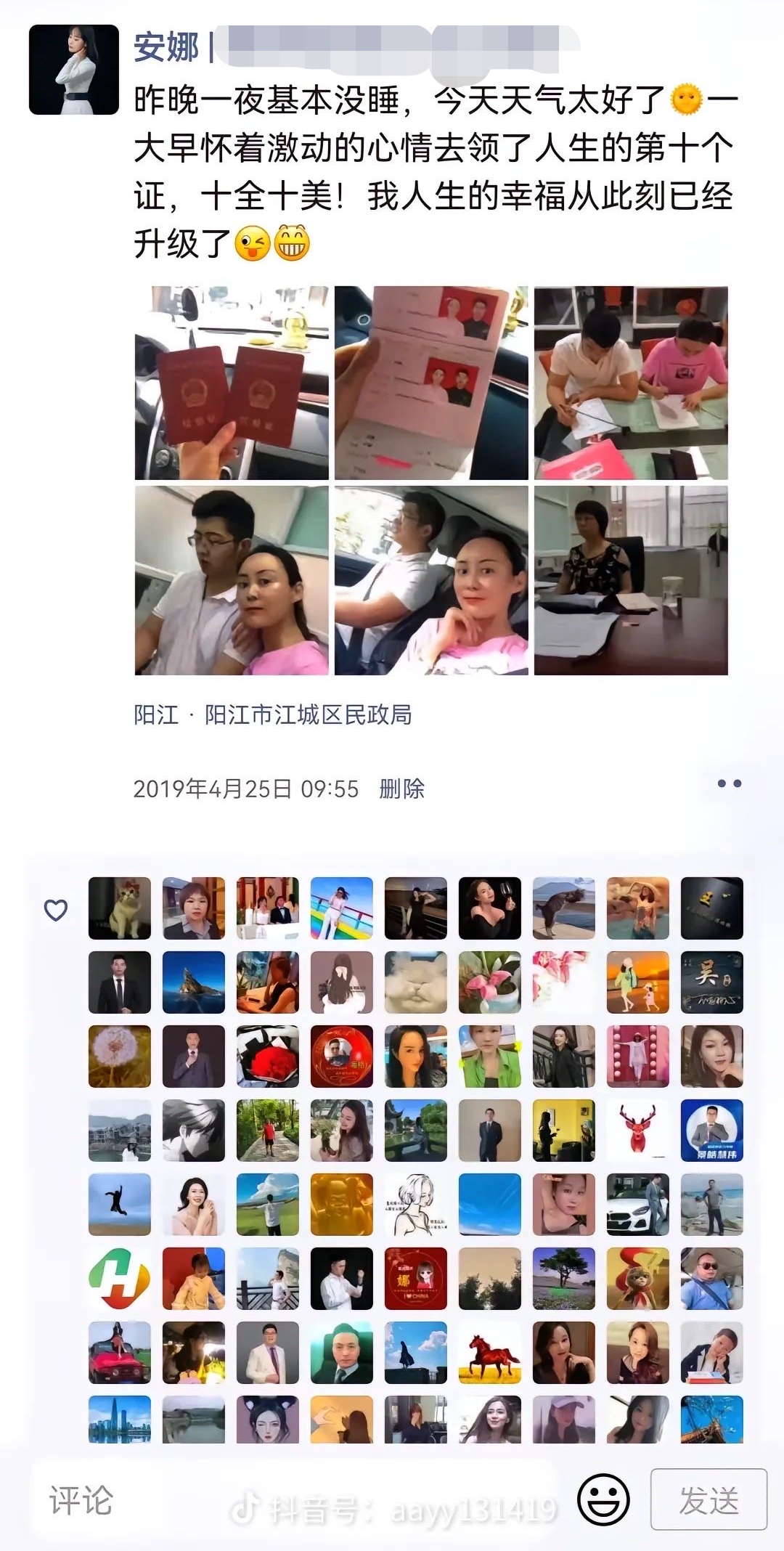View the marriage certificates cover photo
The image size is (784, 1551).
click(232, 383)
